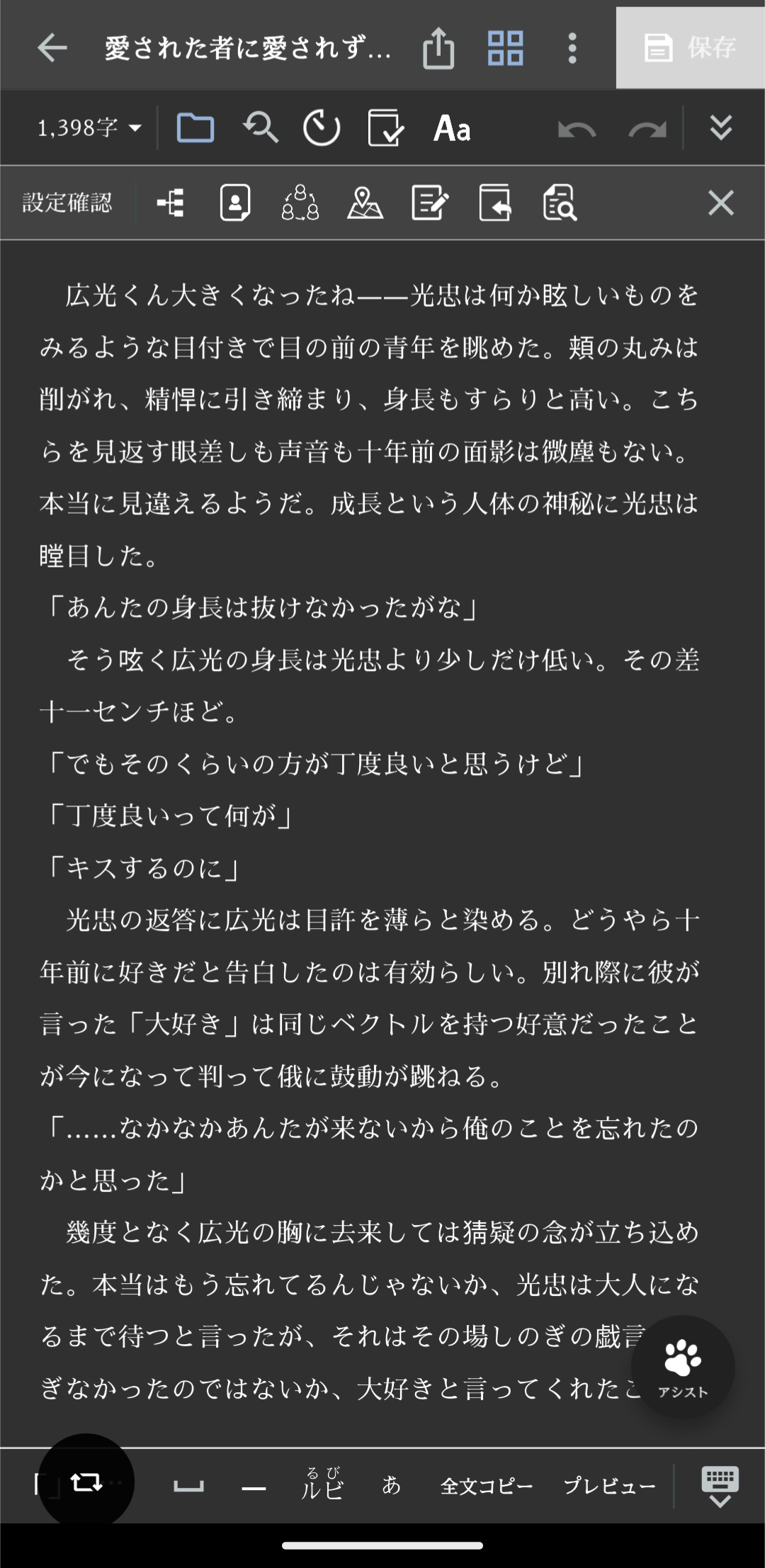The width and height of the screenshot is (765, 1568).
Task: Tap the 保存 save button
Action: [x=690, y=48]
